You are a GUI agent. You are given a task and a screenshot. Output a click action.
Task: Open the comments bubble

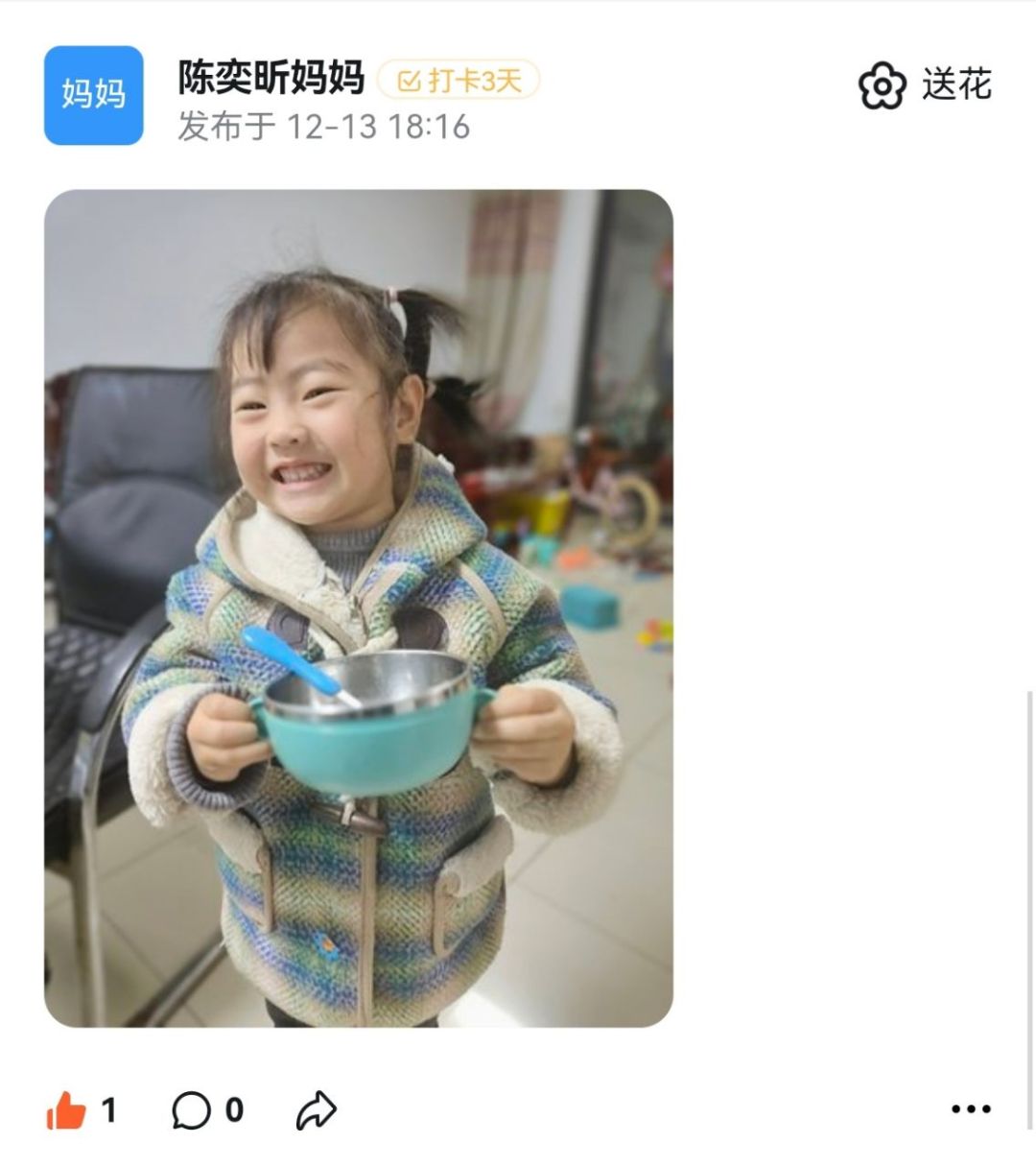[x=192, y=1110]
